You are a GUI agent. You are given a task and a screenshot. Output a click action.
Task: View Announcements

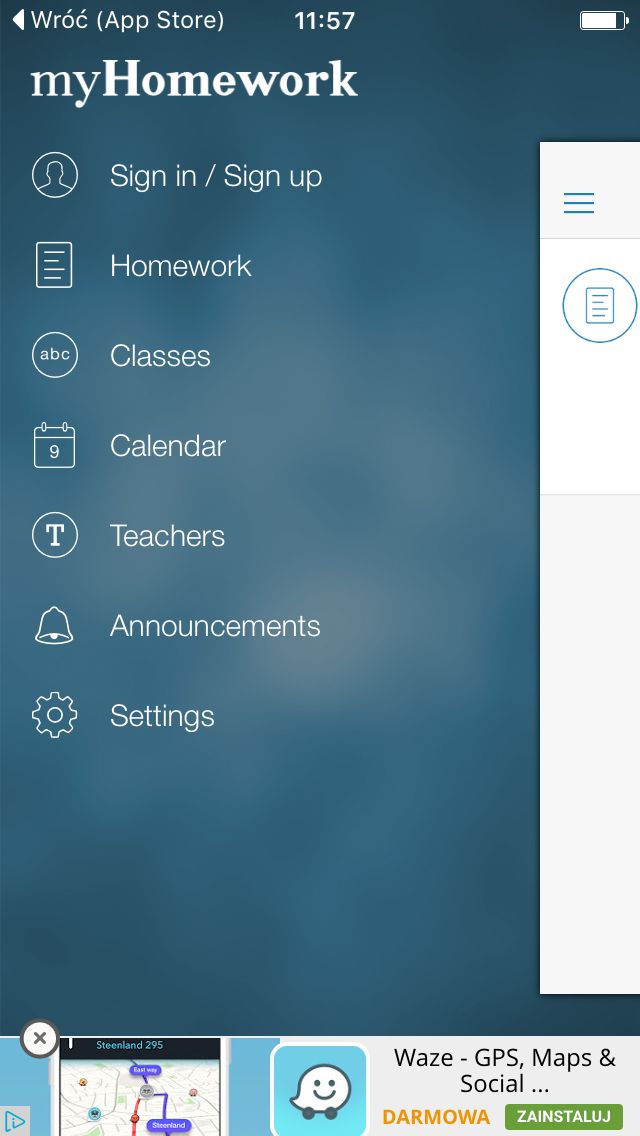(x=176, y=625)
